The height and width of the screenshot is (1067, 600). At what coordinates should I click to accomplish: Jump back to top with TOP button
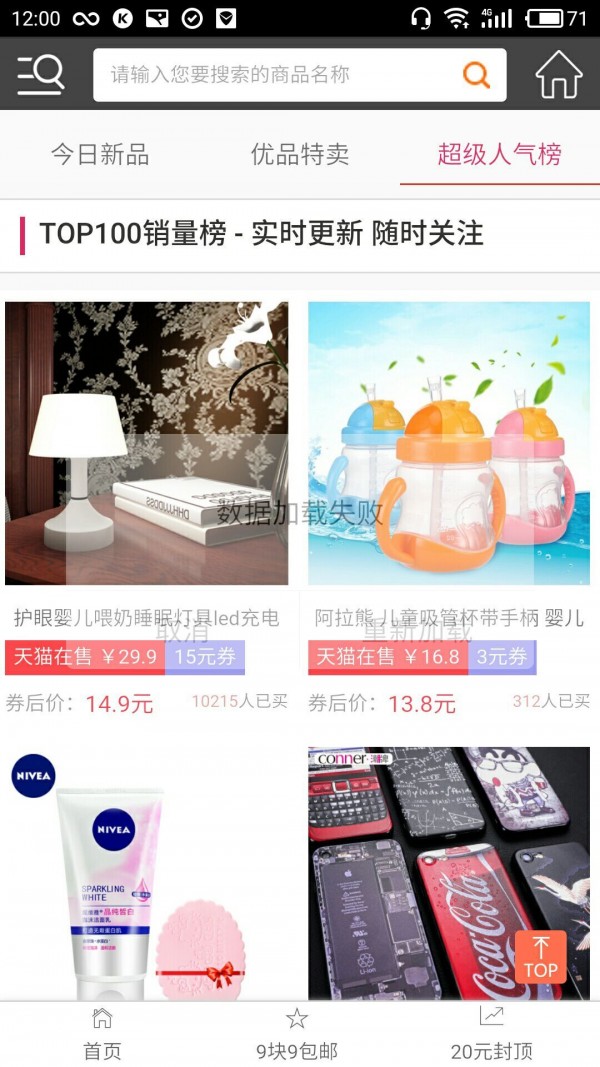point(540,957)
